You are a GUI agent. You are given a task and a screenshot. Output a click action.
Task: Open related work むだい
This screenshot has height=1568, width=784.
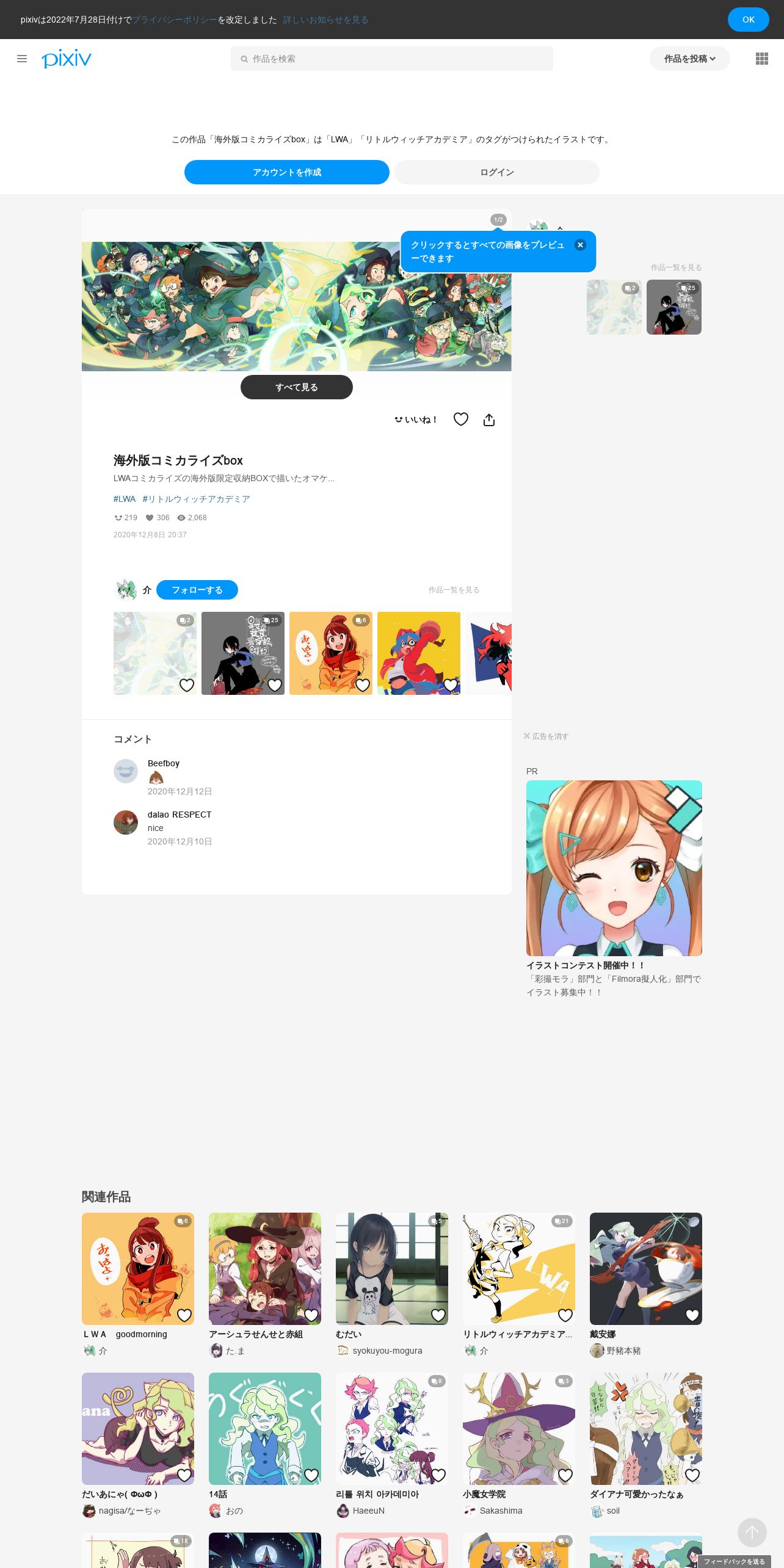click(391, 1269)
